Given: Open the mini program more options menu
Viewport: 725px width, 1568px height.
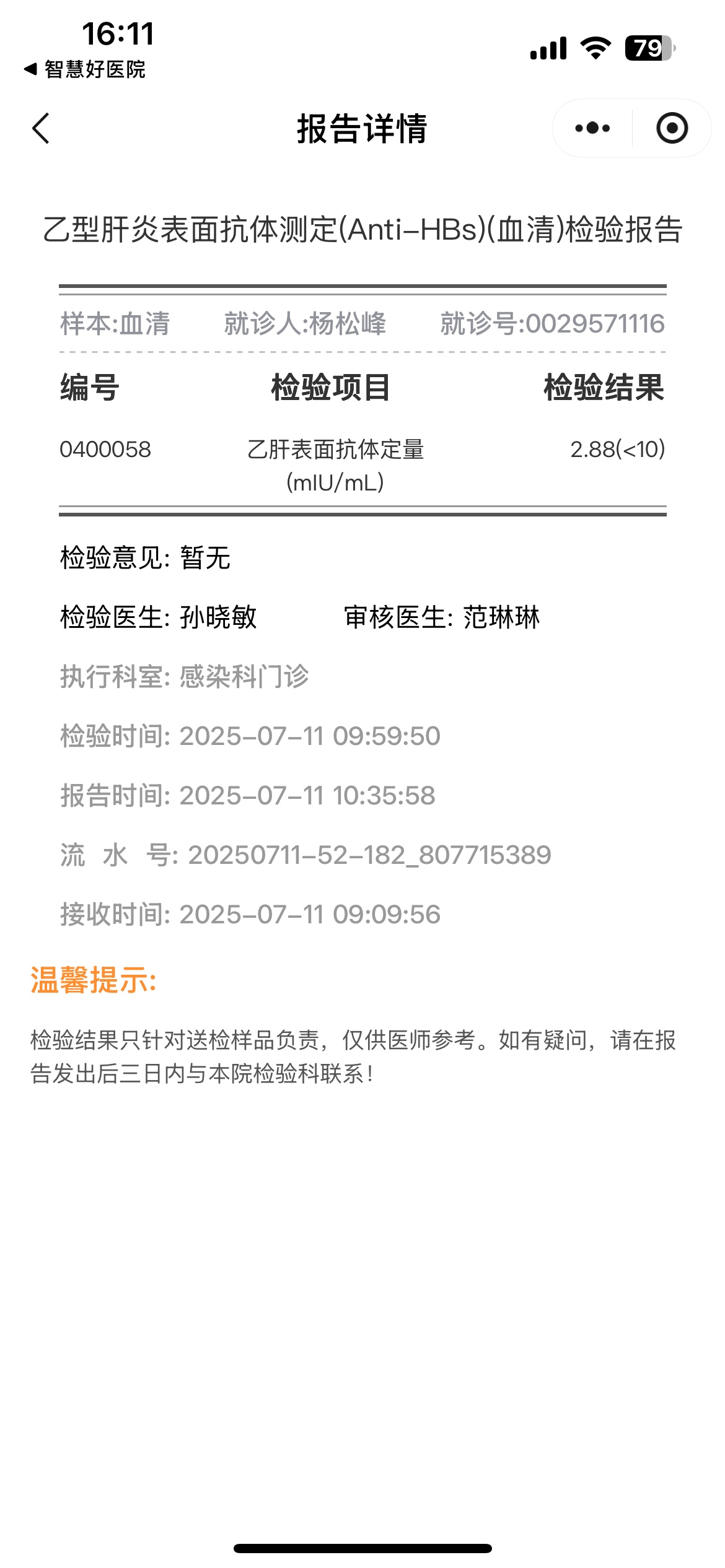Looking at the screenshot, I should coord(592,129).
